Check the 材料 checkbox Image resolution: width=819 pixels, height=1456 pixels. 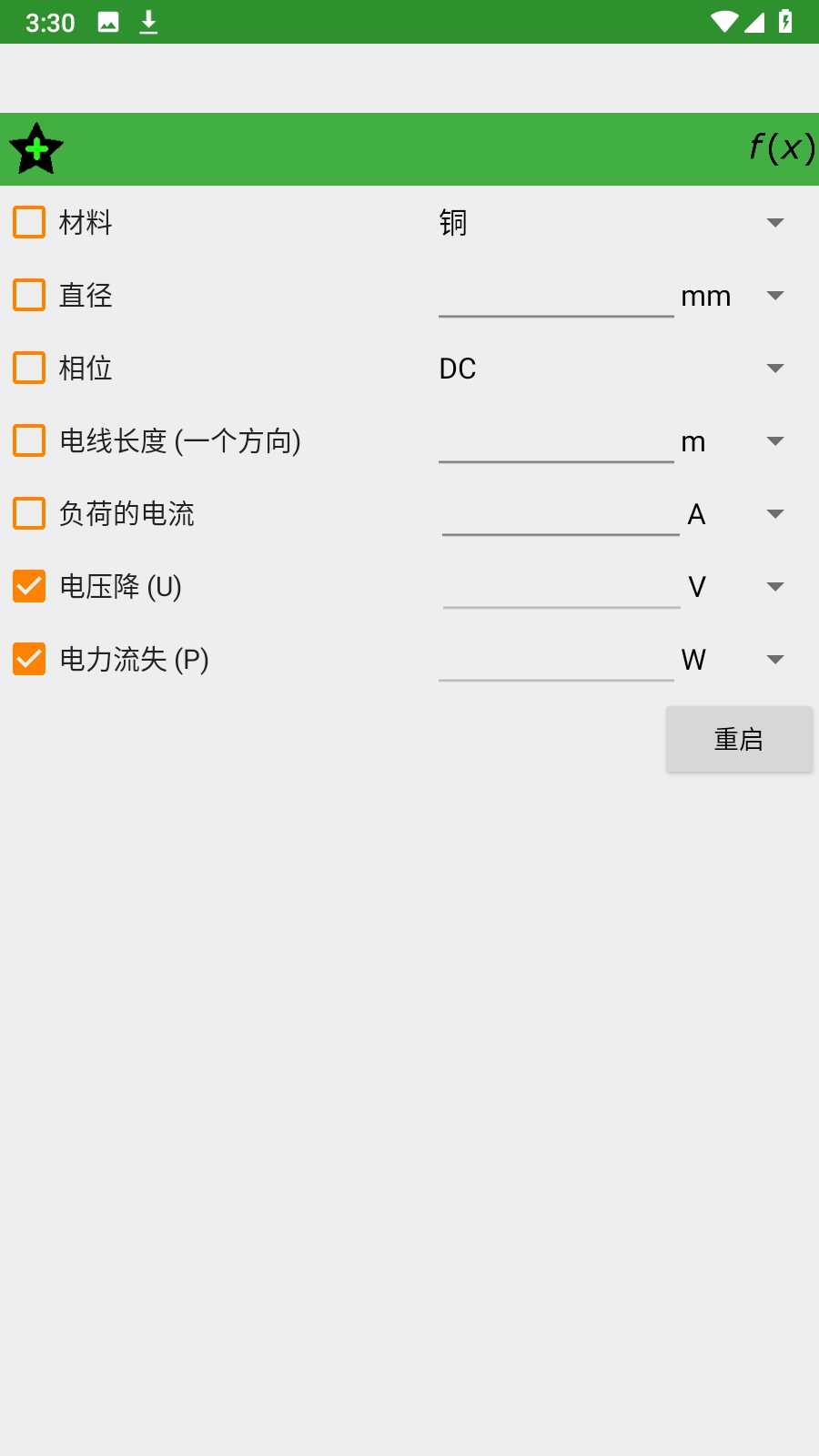pos(29,222)
